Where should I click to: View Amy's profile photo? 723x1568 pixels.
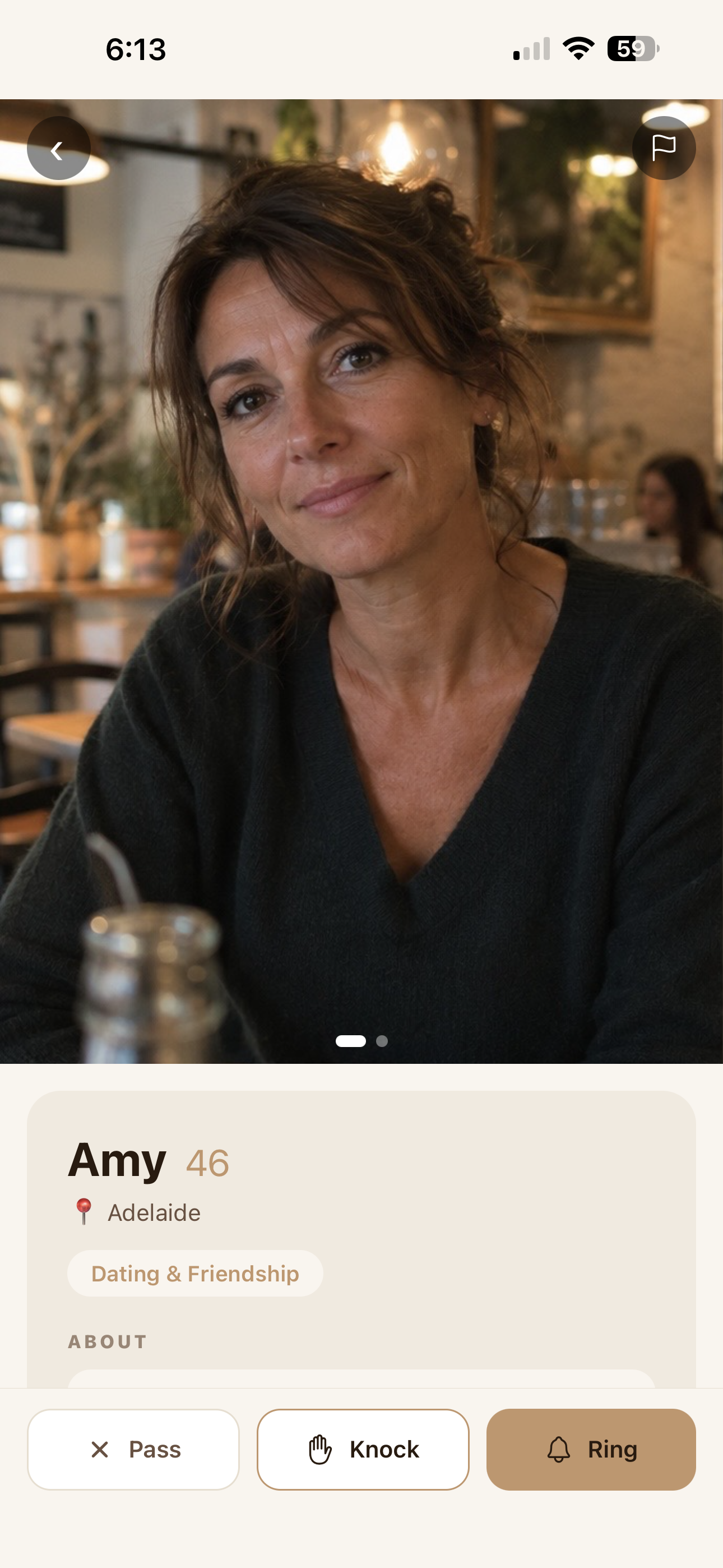point(361,582)
